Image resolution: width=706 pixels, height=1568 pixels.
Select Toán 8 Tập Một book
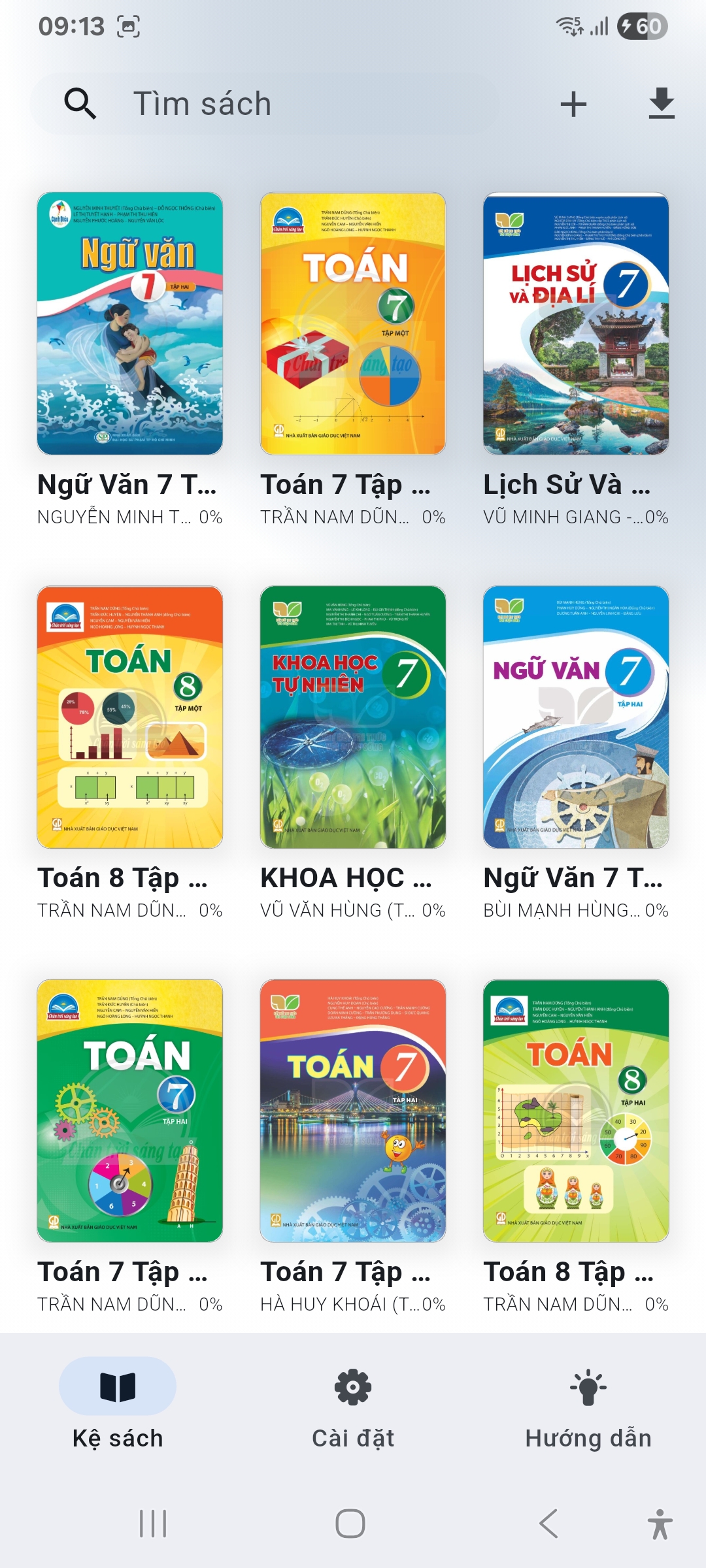(x=130, y=717)
